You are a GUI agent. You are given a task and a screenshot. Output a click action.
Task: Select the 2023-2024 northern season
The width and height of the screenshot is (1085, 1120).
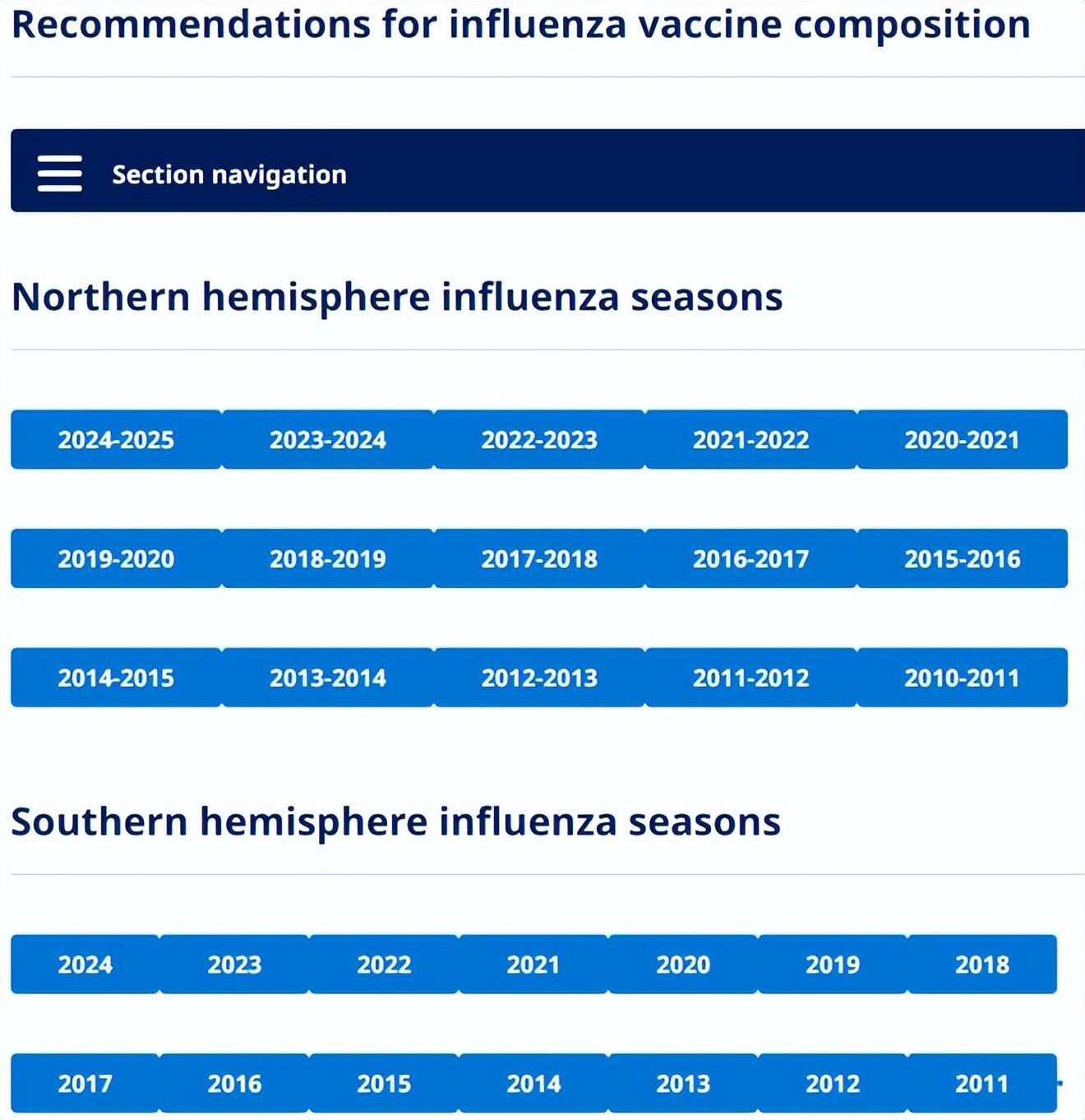328,440
